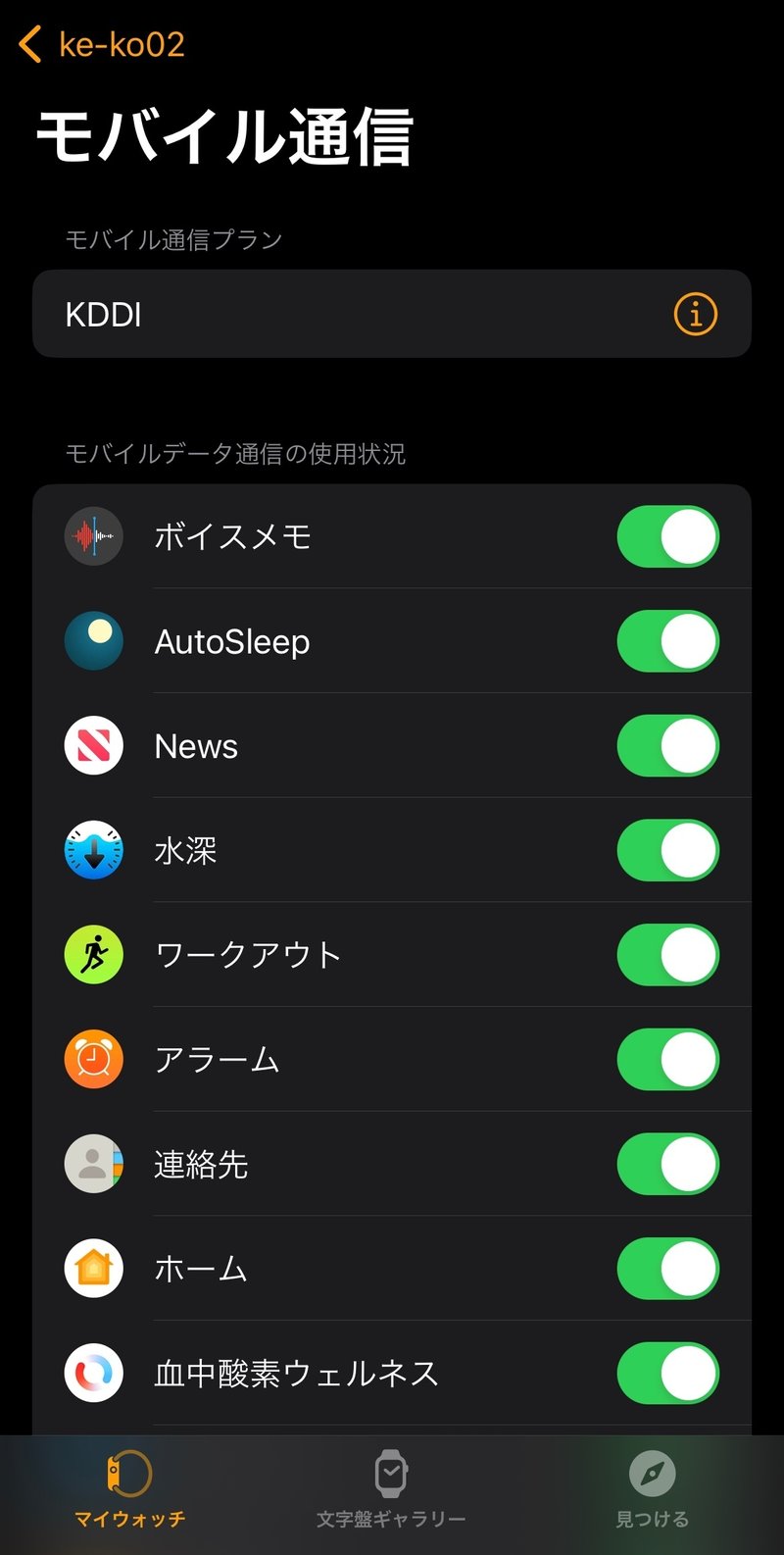Select the Home (ホーム) app icon
784x1555 pixels.
pos(93,1269)
